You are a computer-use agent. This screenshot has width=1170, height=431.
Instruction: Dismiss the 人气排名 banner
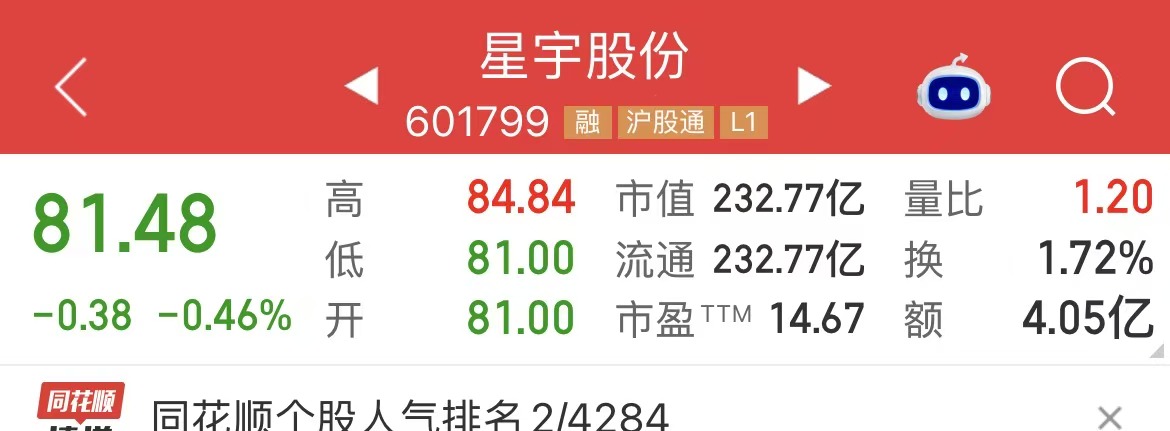pos(1110,417)
